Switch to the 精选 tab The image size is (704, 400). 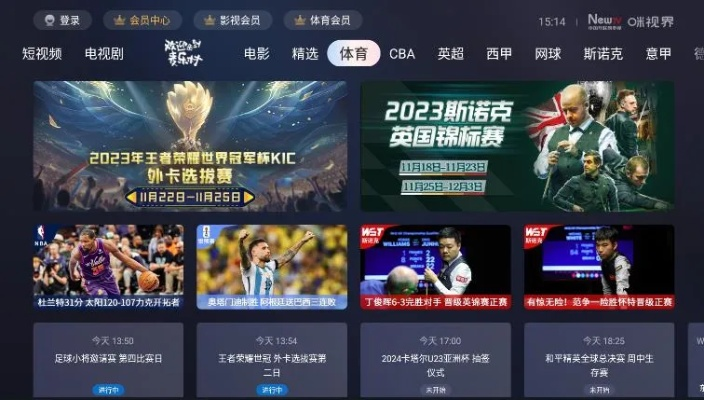[305, 54]
